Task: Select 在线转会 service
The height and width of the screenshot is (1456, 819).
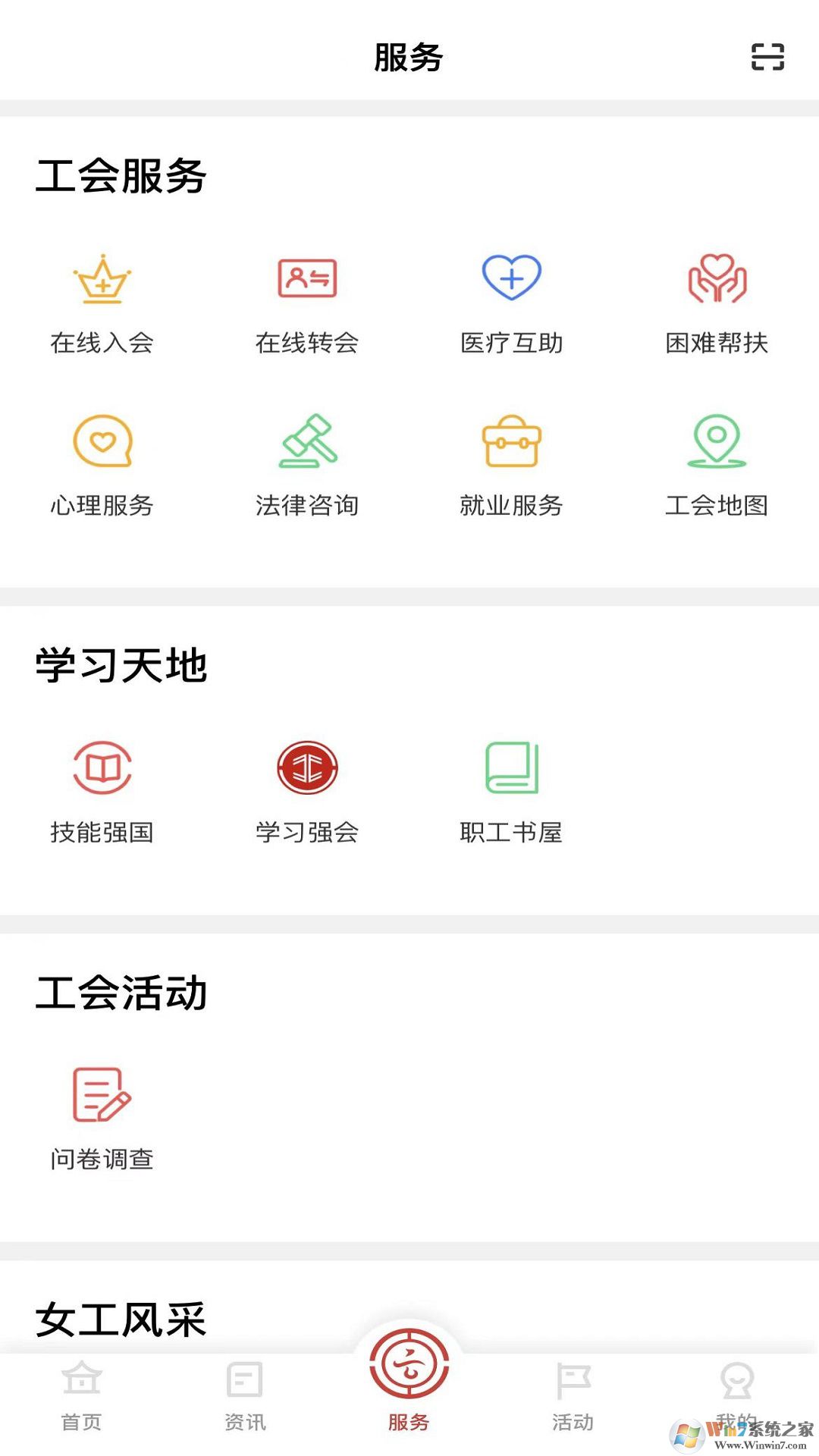Action: point(307,304)
